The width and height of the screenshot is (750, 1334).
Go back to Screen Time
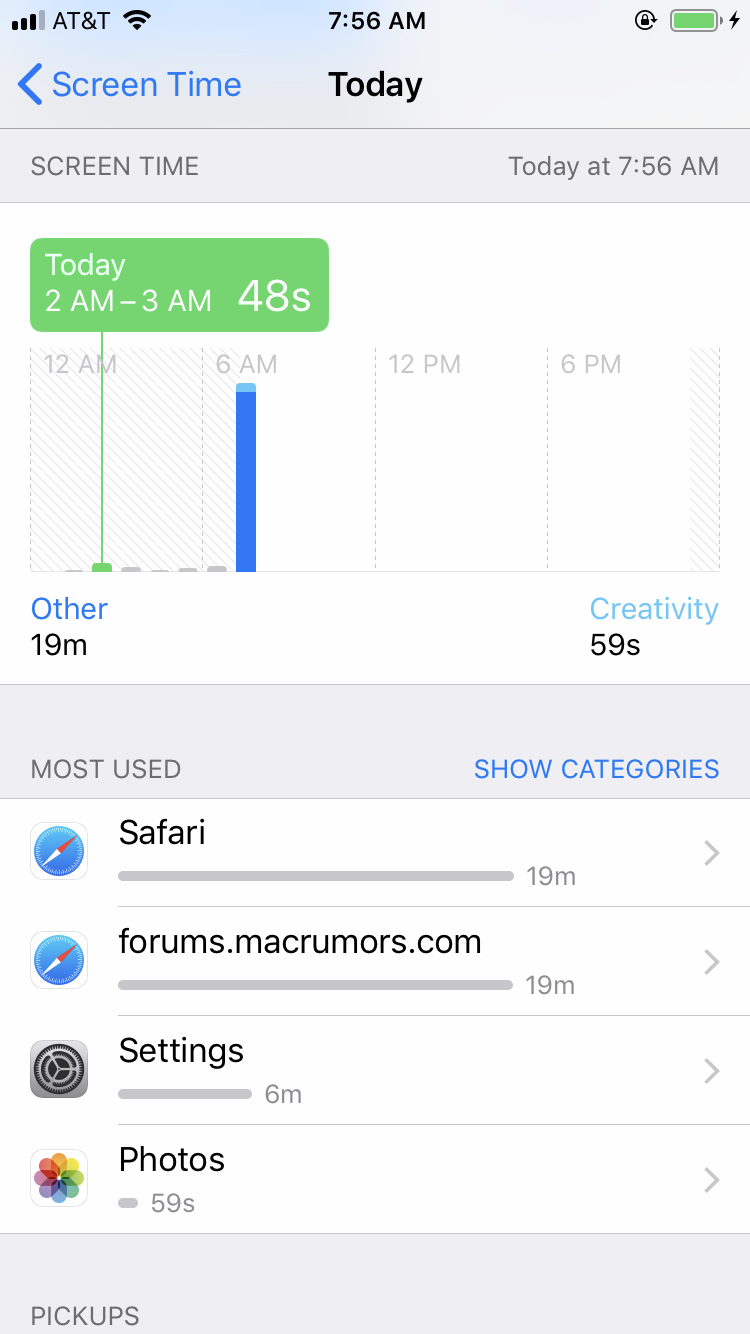tap(130, 85)
